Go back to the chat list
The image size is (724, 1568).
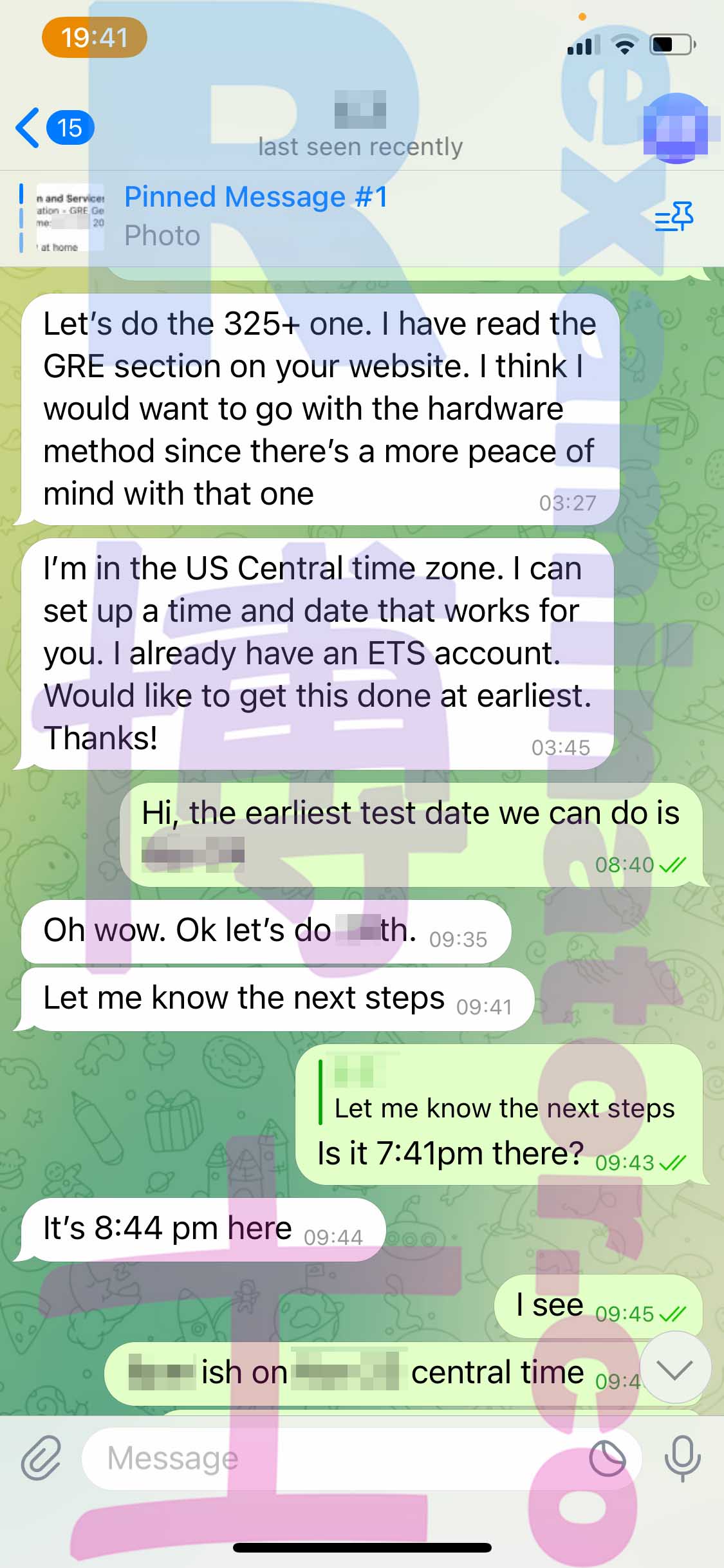tap(55, 127)
